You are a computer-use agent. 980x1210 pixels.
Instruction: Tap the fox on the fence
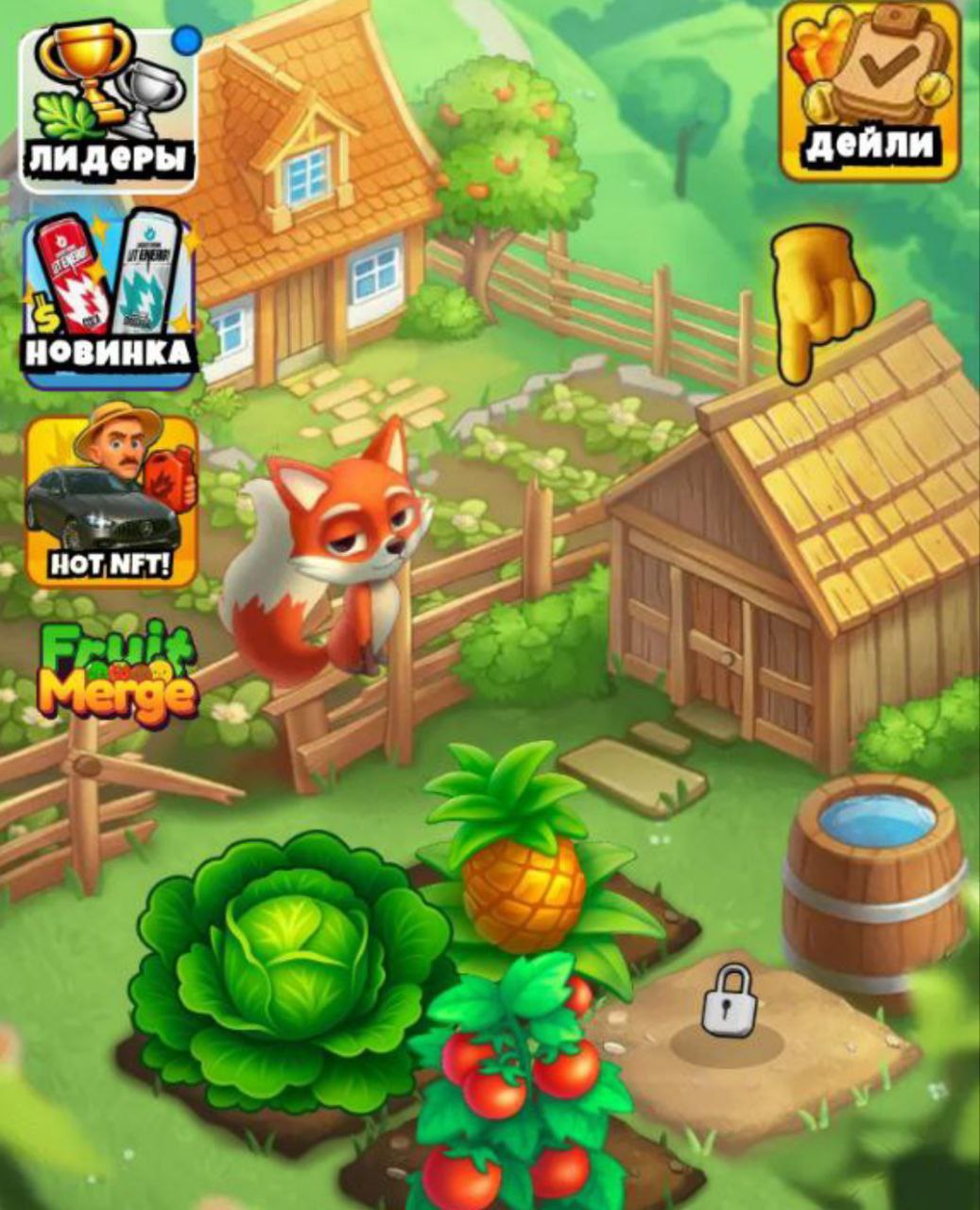pos(331,558)
